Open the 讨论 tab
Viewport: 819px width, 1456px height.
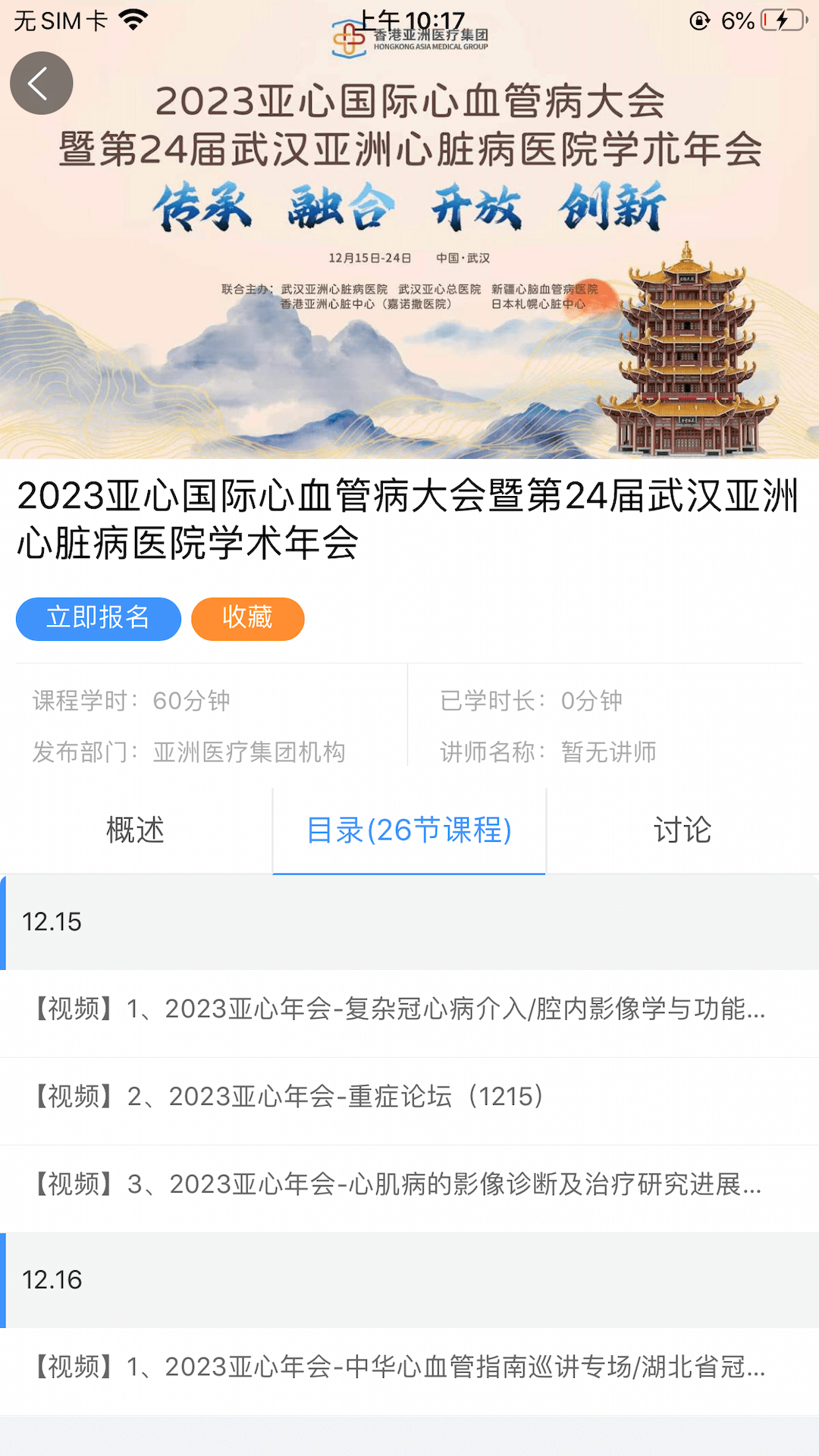click(x=683, y=830)
